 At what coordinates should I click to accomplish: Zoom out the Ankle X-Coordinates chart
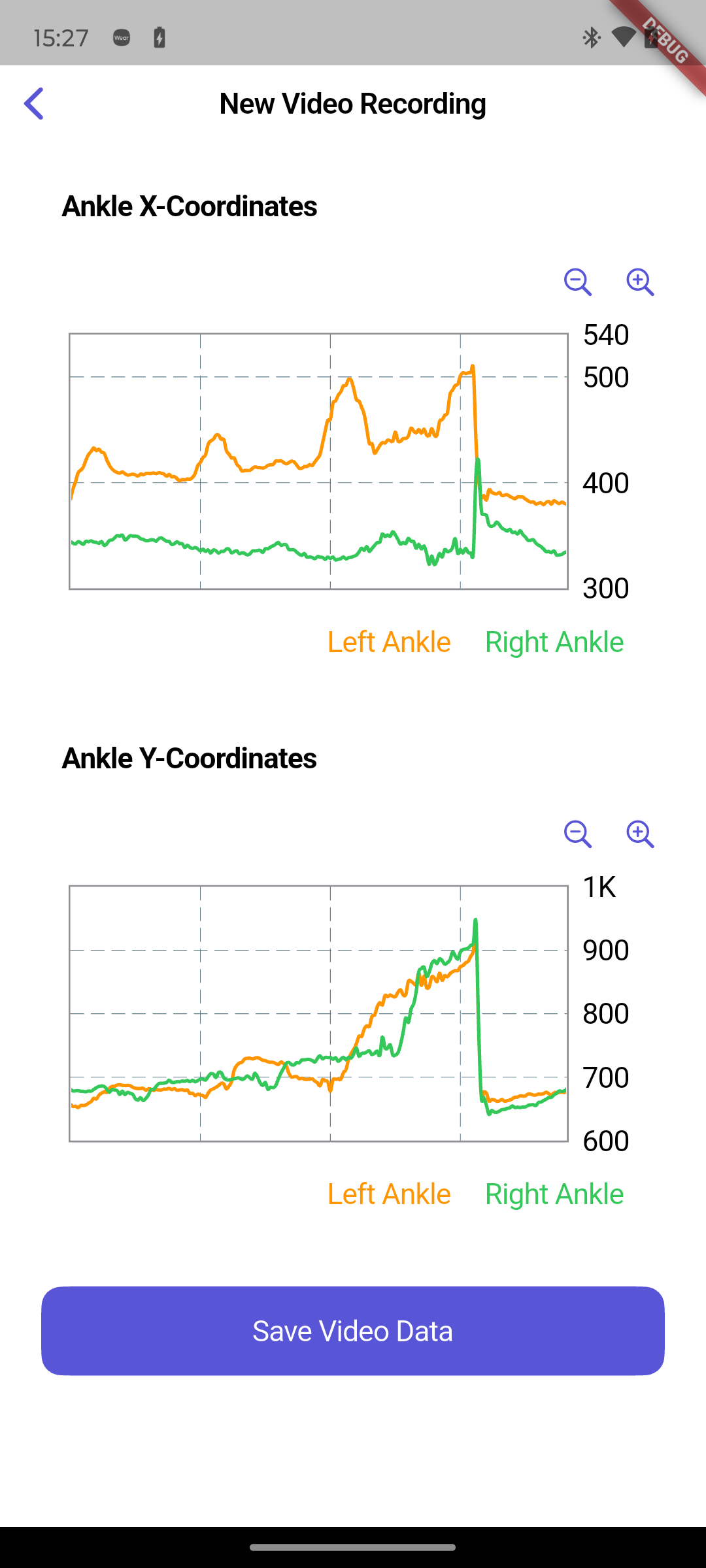577,282
